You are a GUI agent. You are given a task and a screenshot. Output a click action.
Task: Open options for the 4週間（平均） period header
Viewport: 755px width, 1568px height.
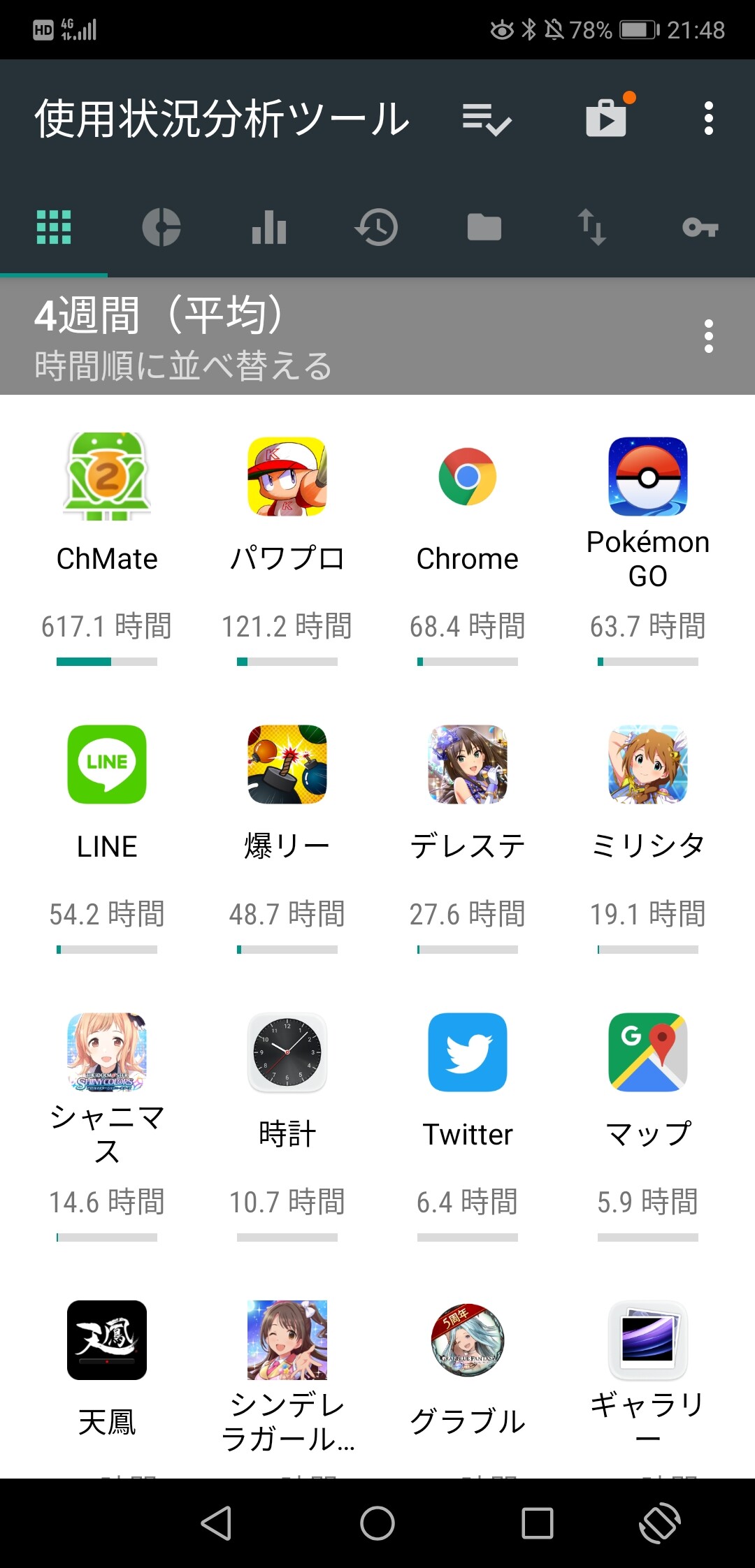tap(708, 337)
